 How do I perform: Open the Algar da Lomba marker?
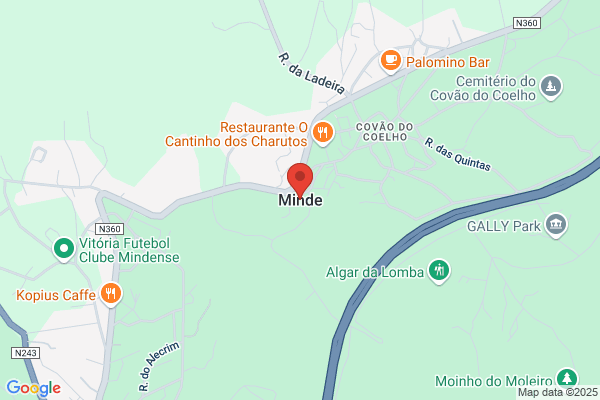(439, 271)
